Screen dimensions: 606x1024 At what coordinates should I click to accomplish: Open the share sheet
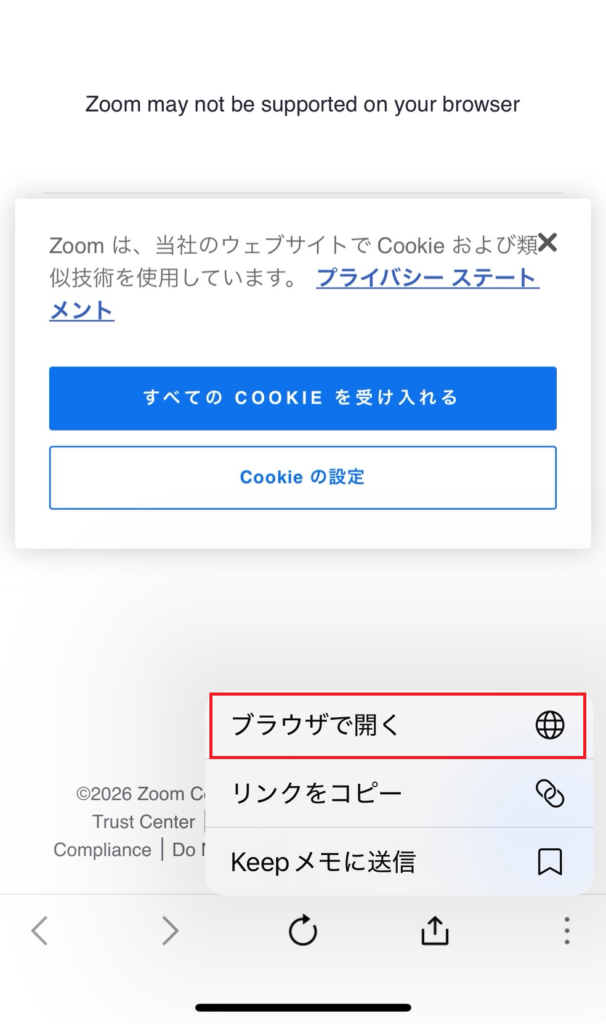tap(434, 931)
